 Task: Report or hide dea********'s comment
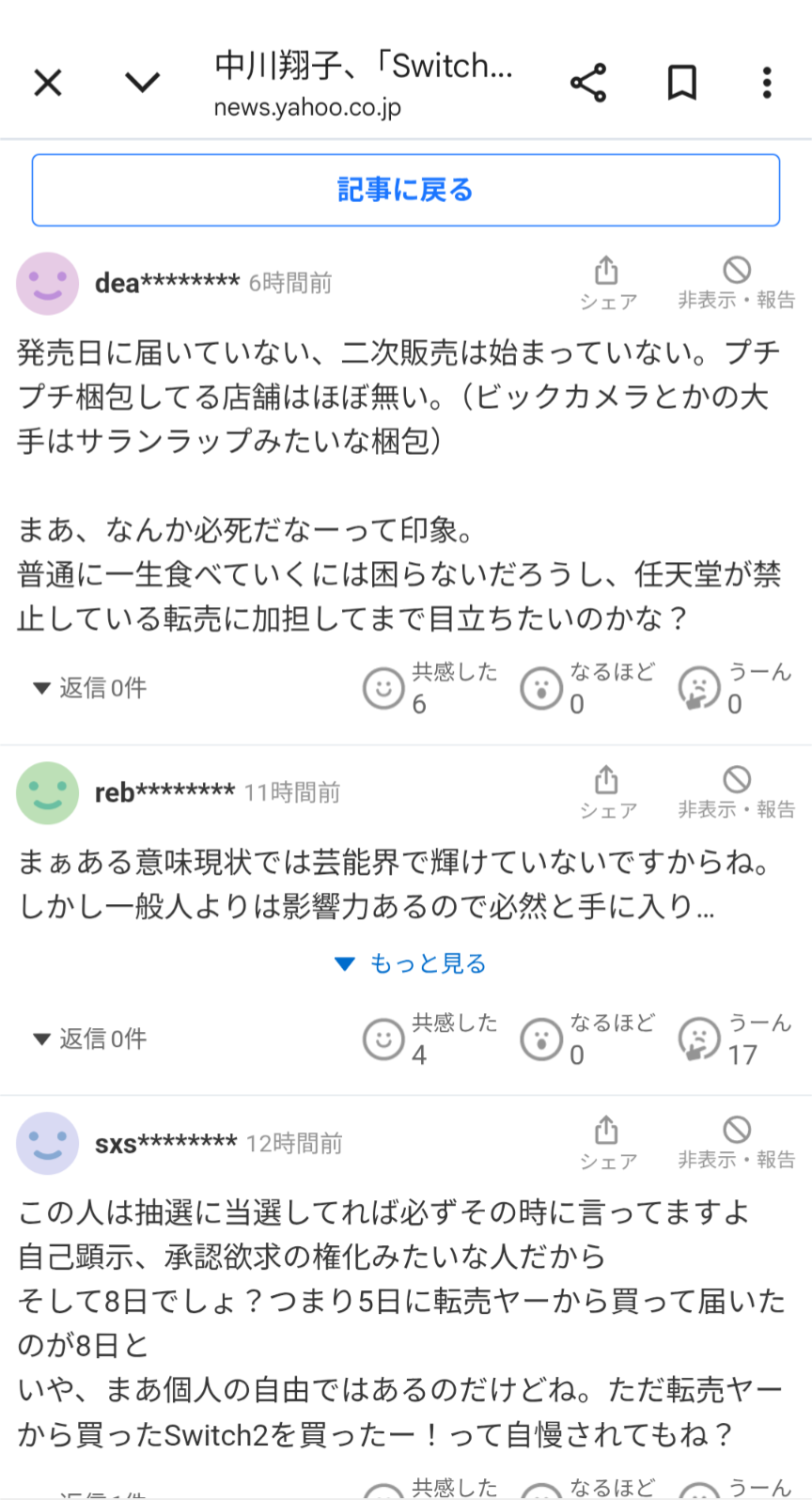(737, 282)
